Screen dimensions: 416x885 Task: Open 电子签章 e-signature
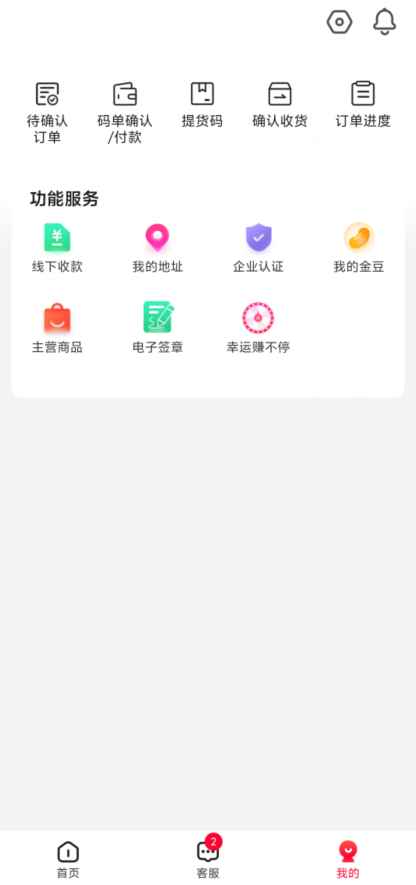tap(157, 328)
